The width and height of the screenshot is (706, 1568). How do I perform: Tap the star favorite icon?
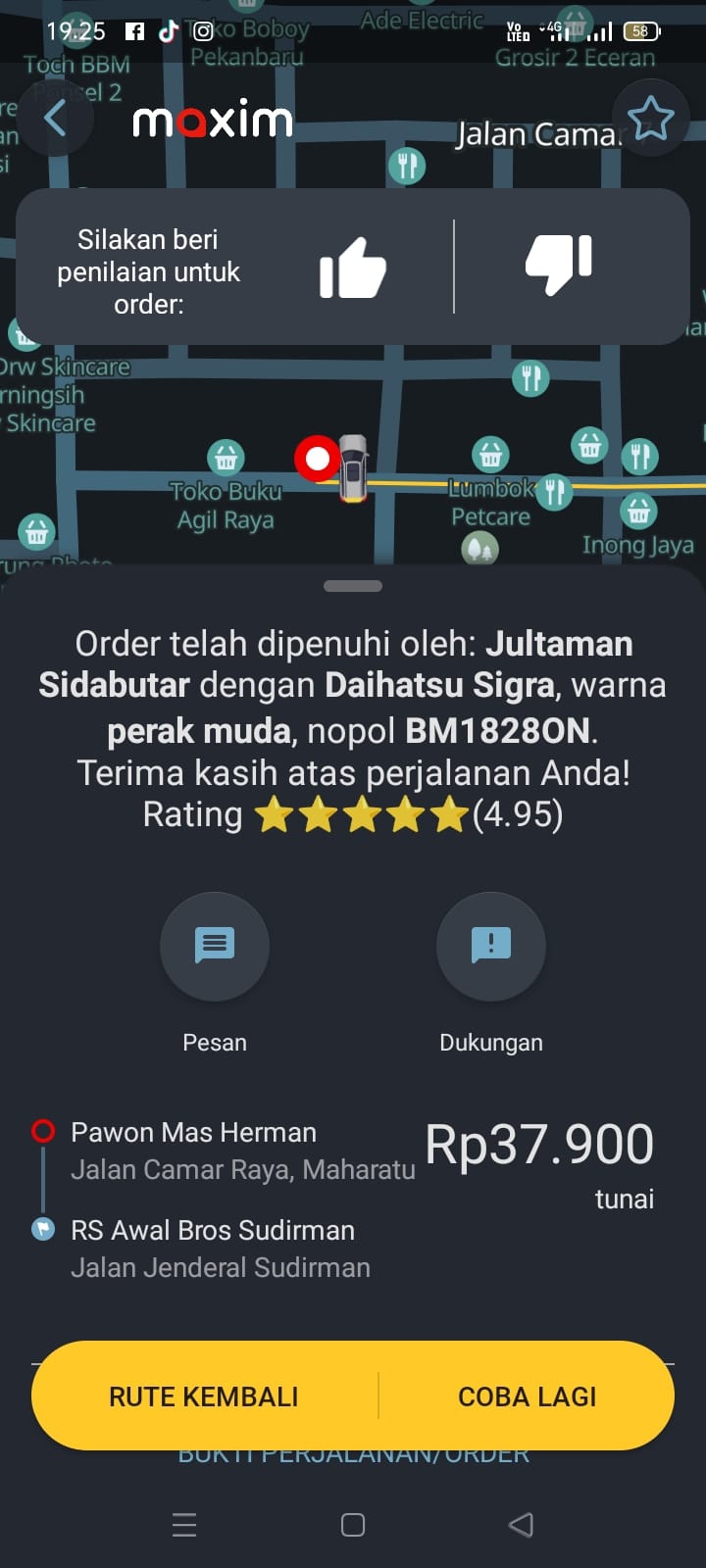click(x=650, y=120)
